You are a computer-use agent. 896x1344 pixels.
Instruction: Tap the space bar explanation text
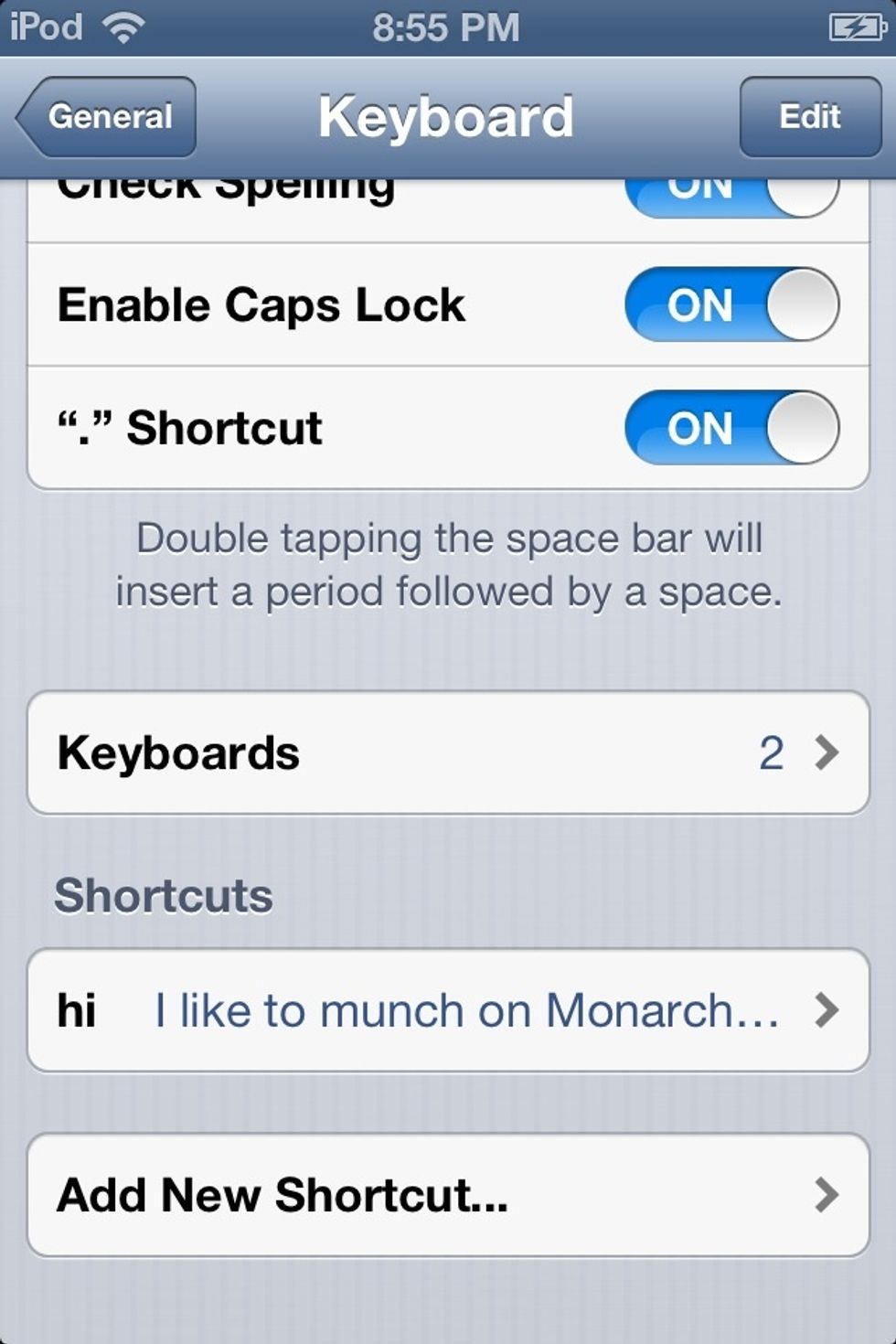[x=449, y=564]
